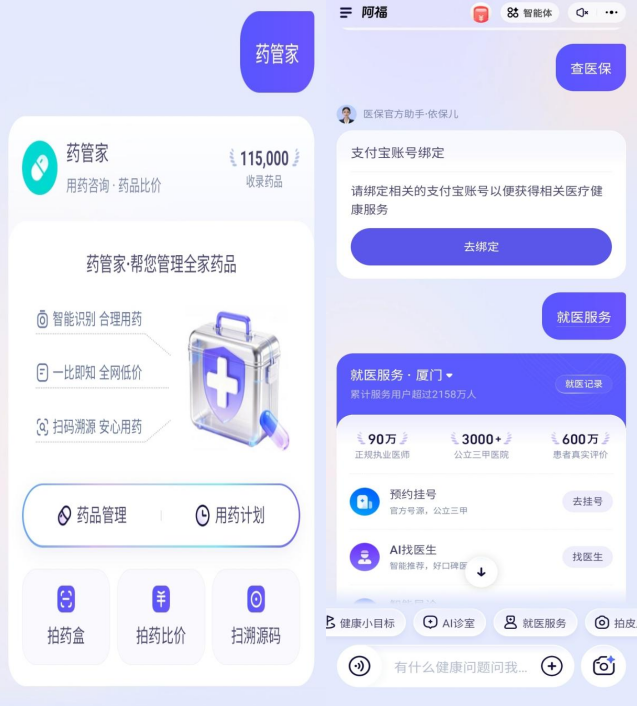
Task: Open the three-dot more options
Action: click(610, 13)
